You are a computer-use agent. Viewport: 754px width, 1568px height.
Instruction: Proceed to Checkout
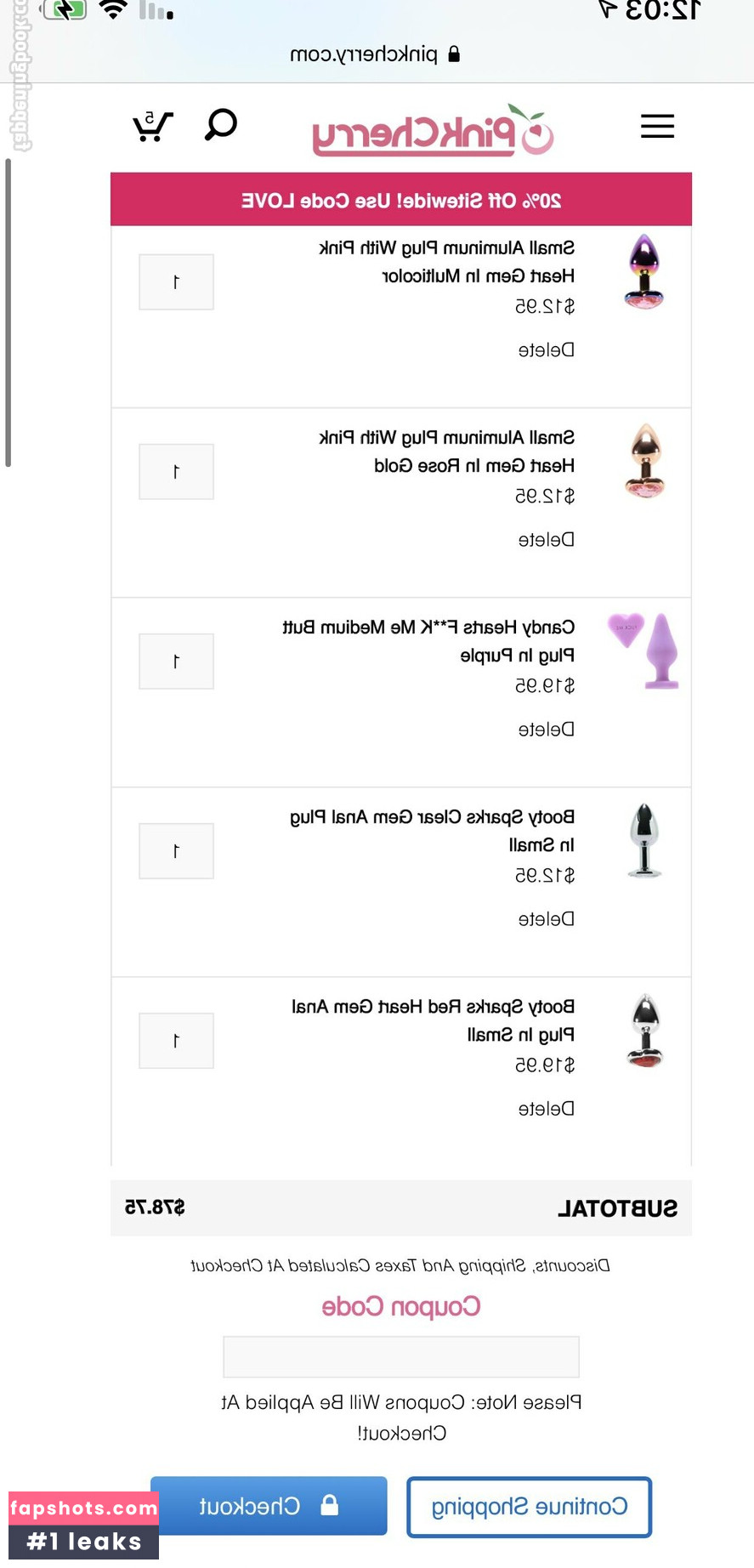[x=269, y=1506]
